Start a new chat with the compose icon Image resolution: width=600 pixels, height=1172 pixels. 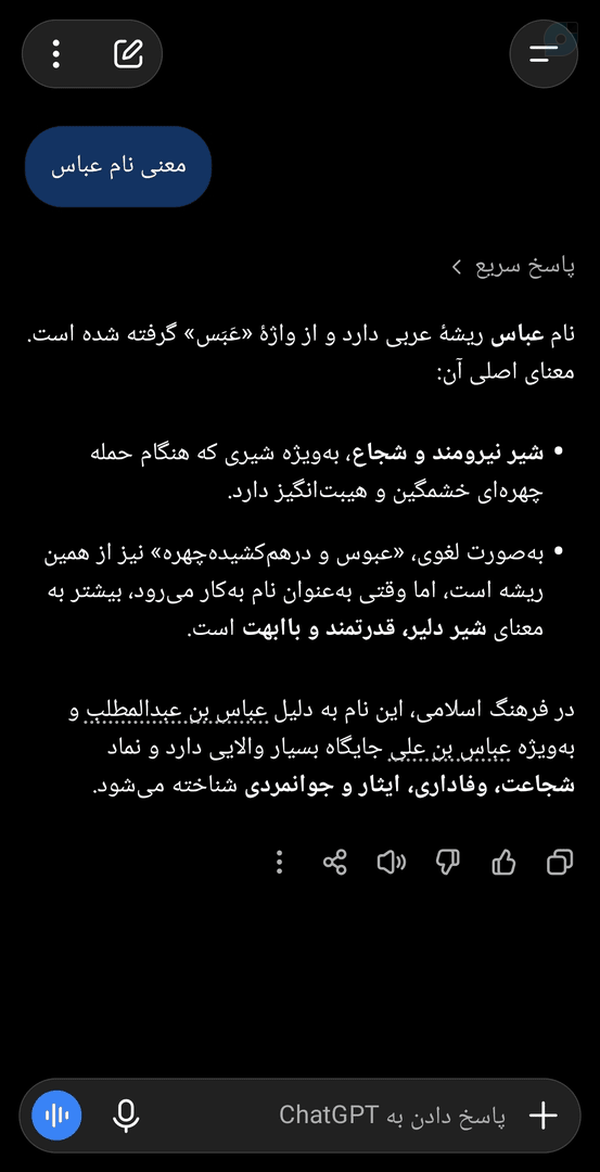point(128,54)
